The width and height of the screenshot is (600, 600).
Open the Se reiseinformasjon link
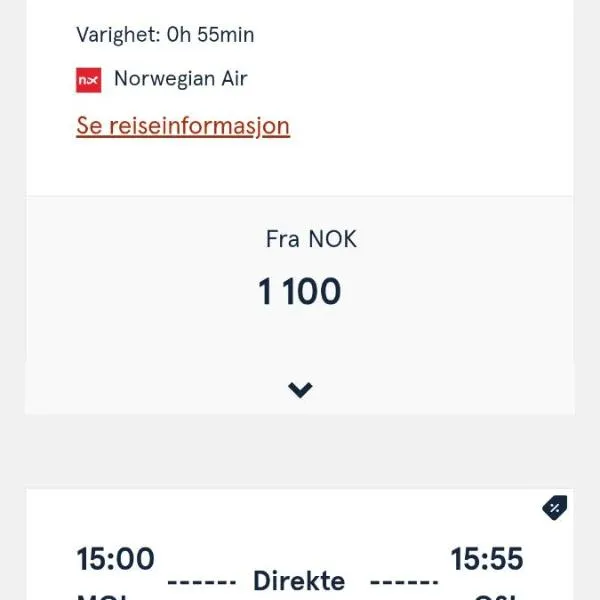click(x=183, y=126)
